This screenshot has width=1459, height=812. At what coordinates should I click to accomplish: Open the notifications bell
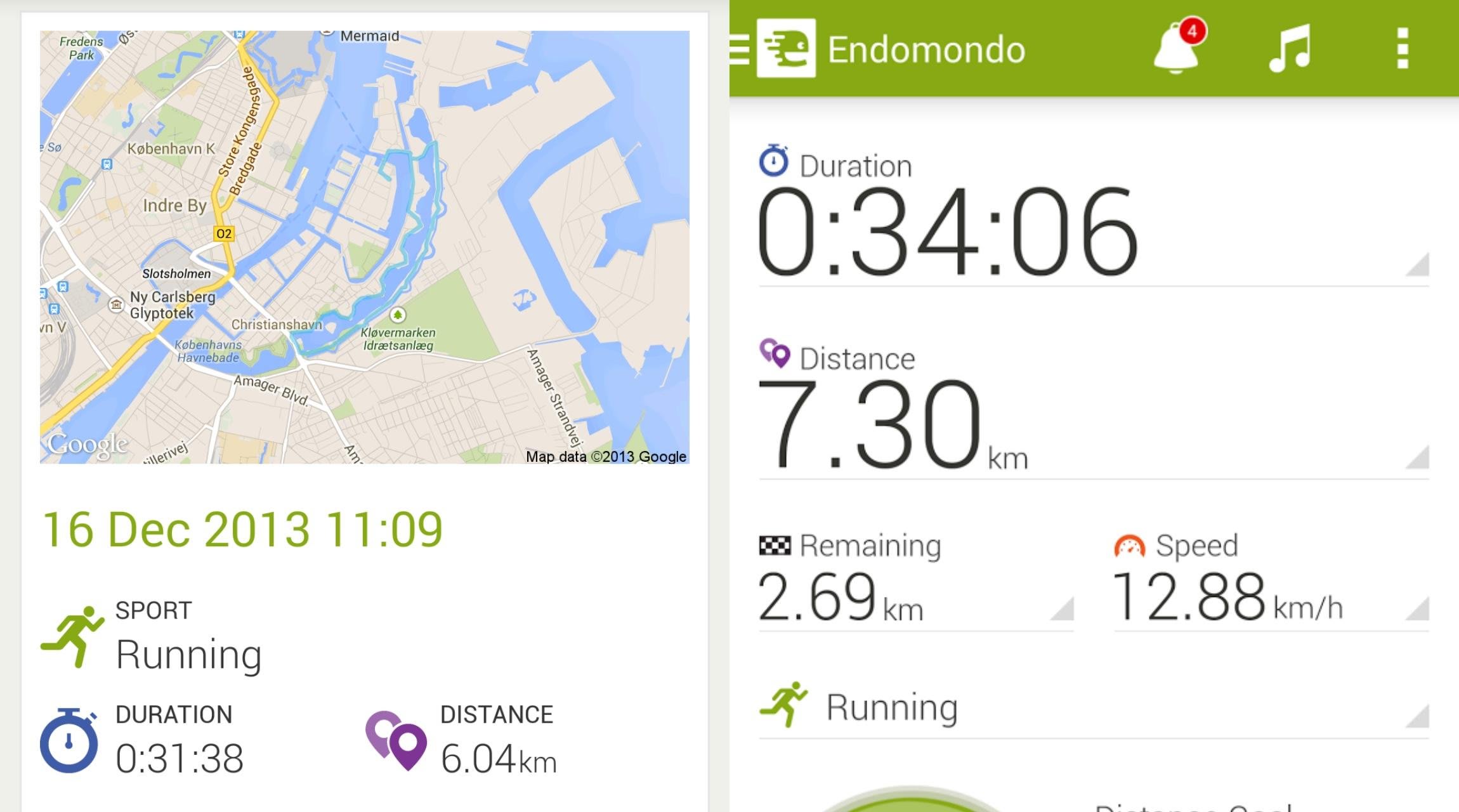coord(1177,48)
